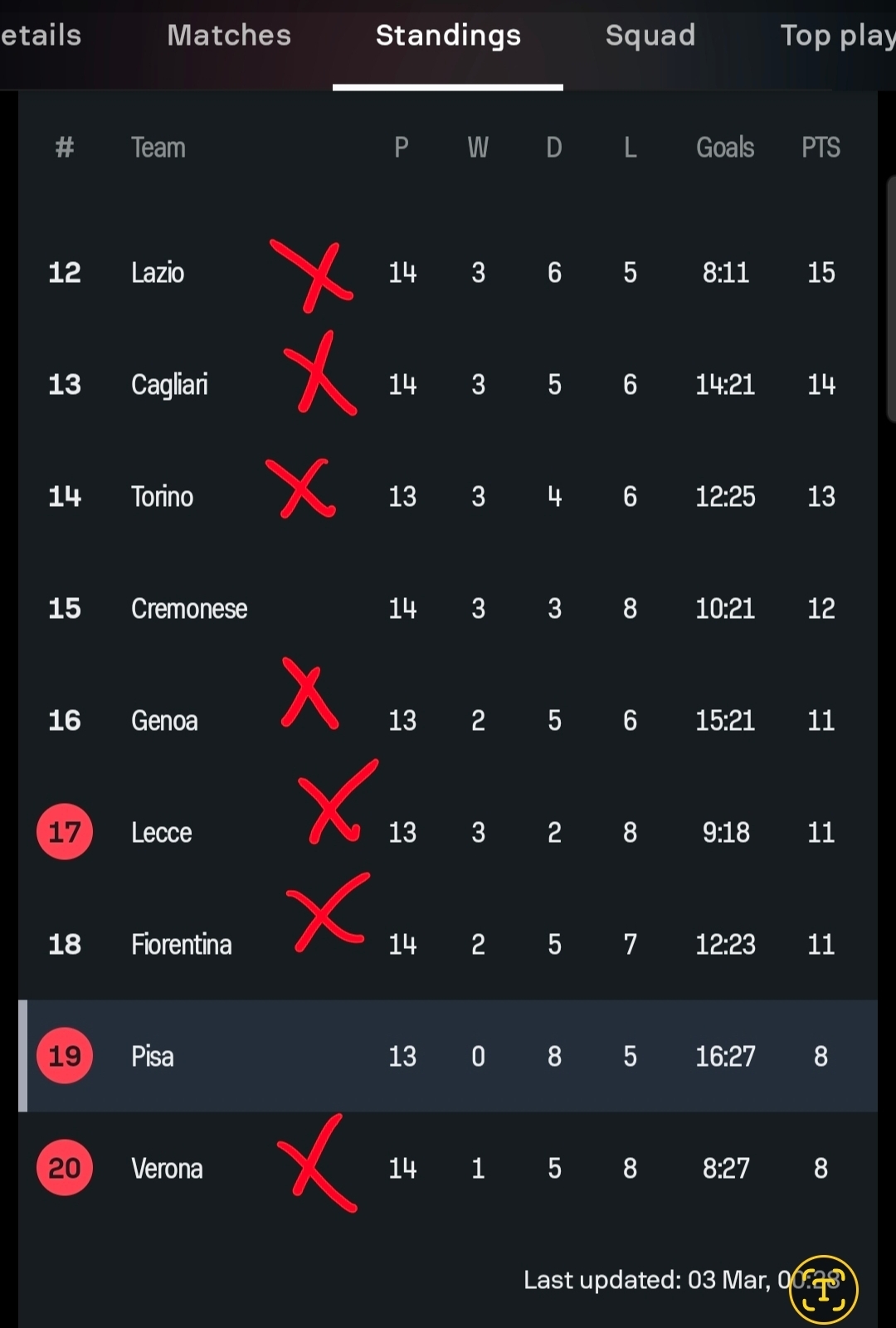The width and height of the screenshot is (896, 1328).
Task: Select the Top players tab
Action: point(838,36)
